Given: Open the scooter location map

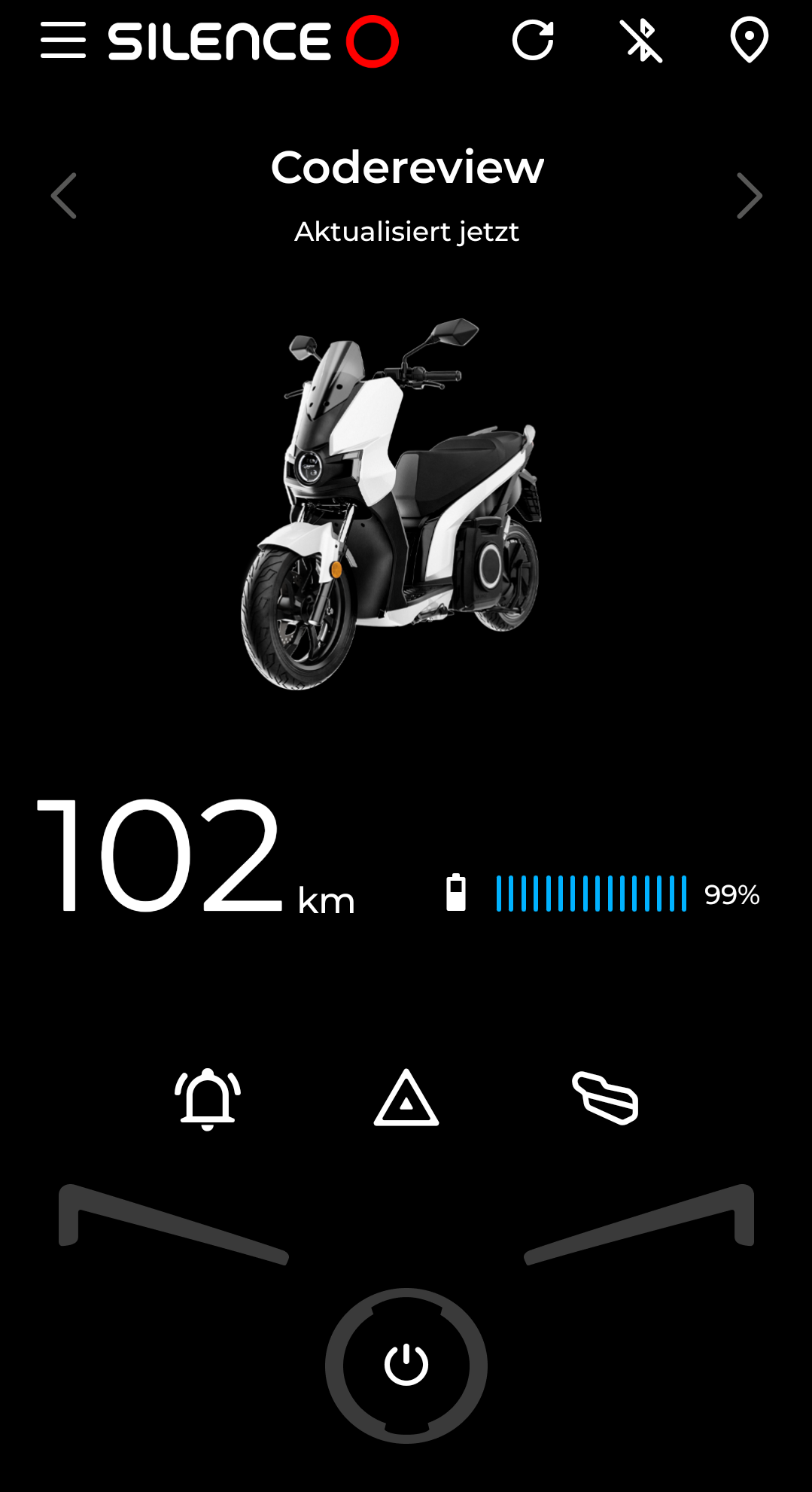Looking at the screenshot, I should pyautogui.click(x=749, y=41).
